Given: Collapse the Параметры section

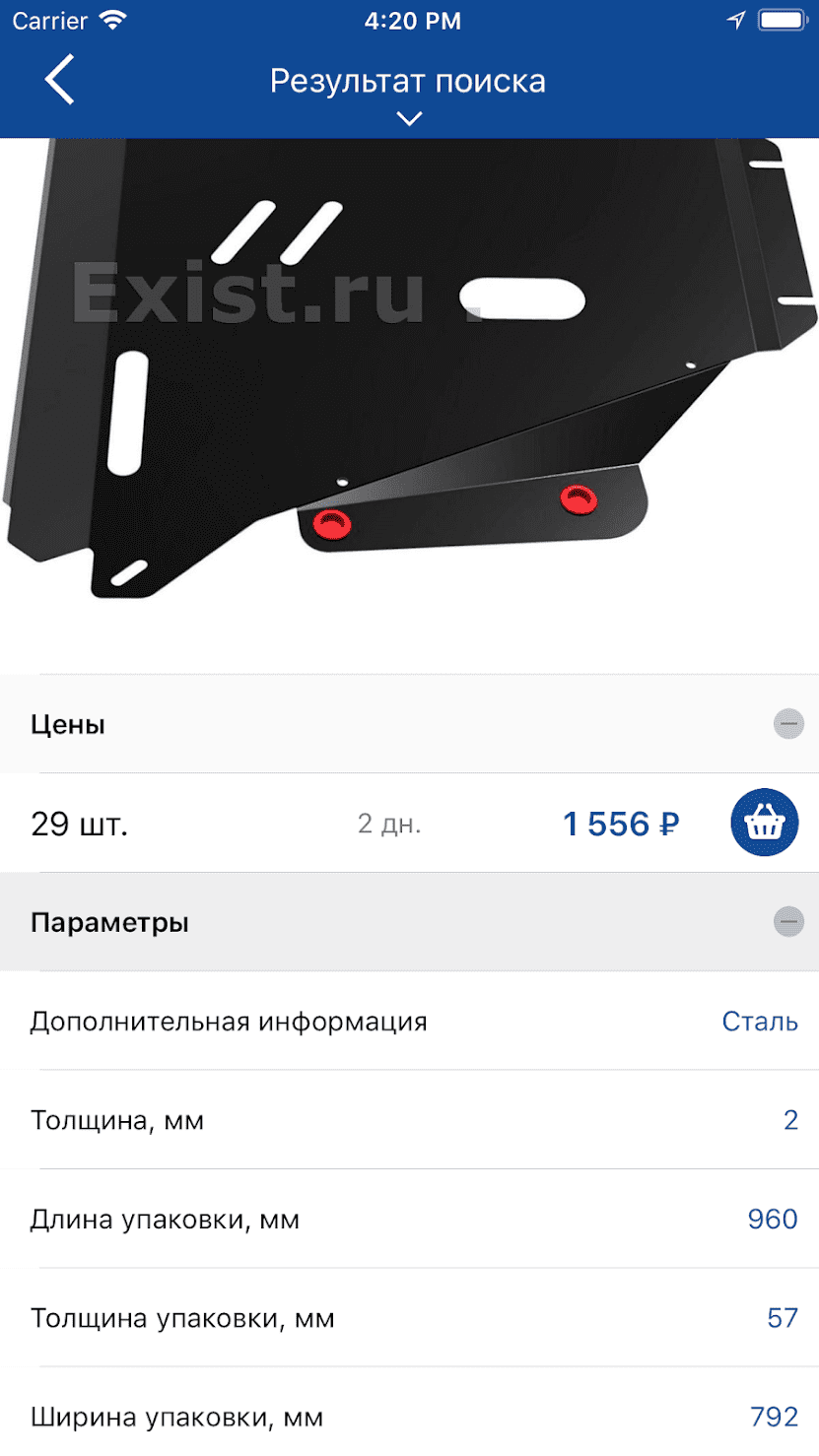Looking at the screenshot, I should pyautogui.click(x=787, y=922).
